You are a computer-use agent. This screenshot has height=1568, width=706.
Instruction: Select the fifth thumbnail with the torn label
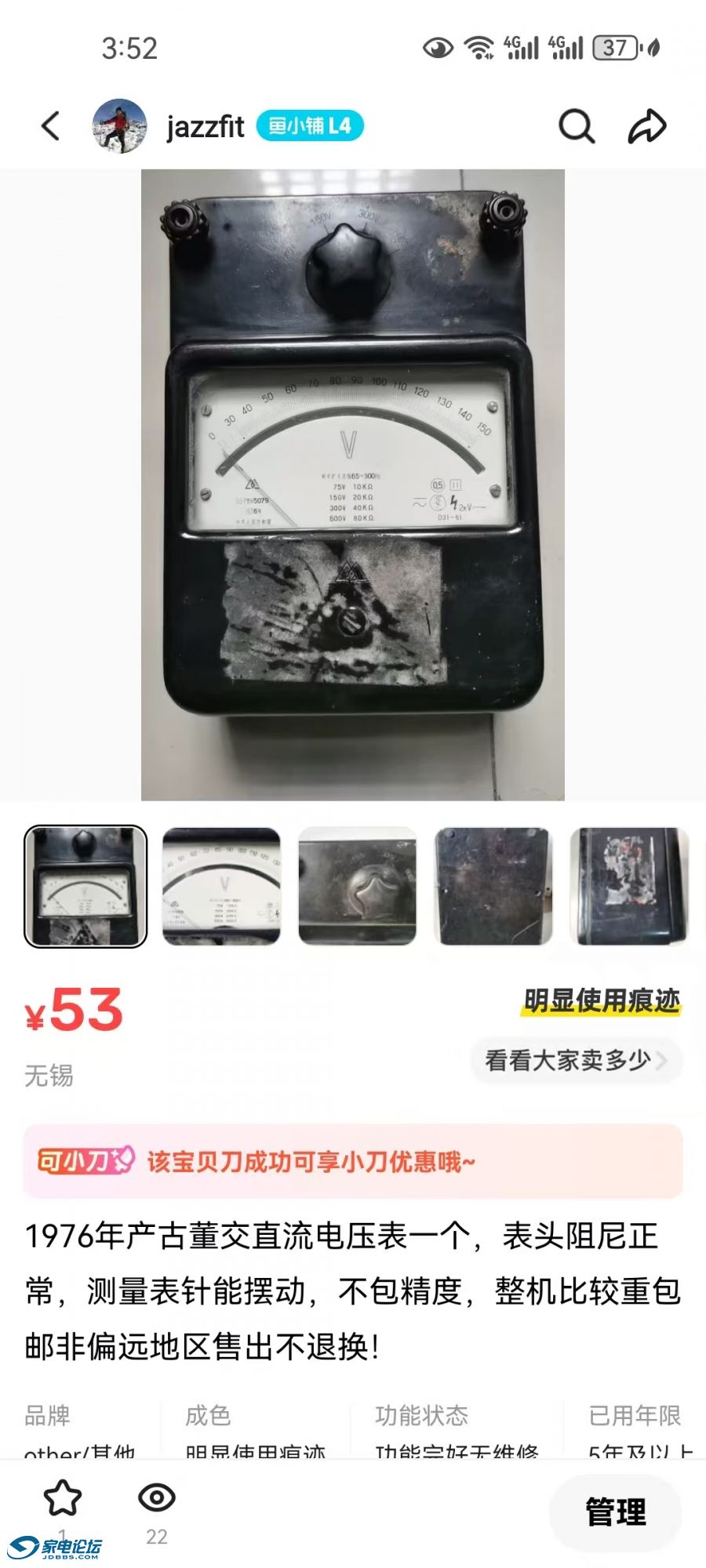coord(629,886)
